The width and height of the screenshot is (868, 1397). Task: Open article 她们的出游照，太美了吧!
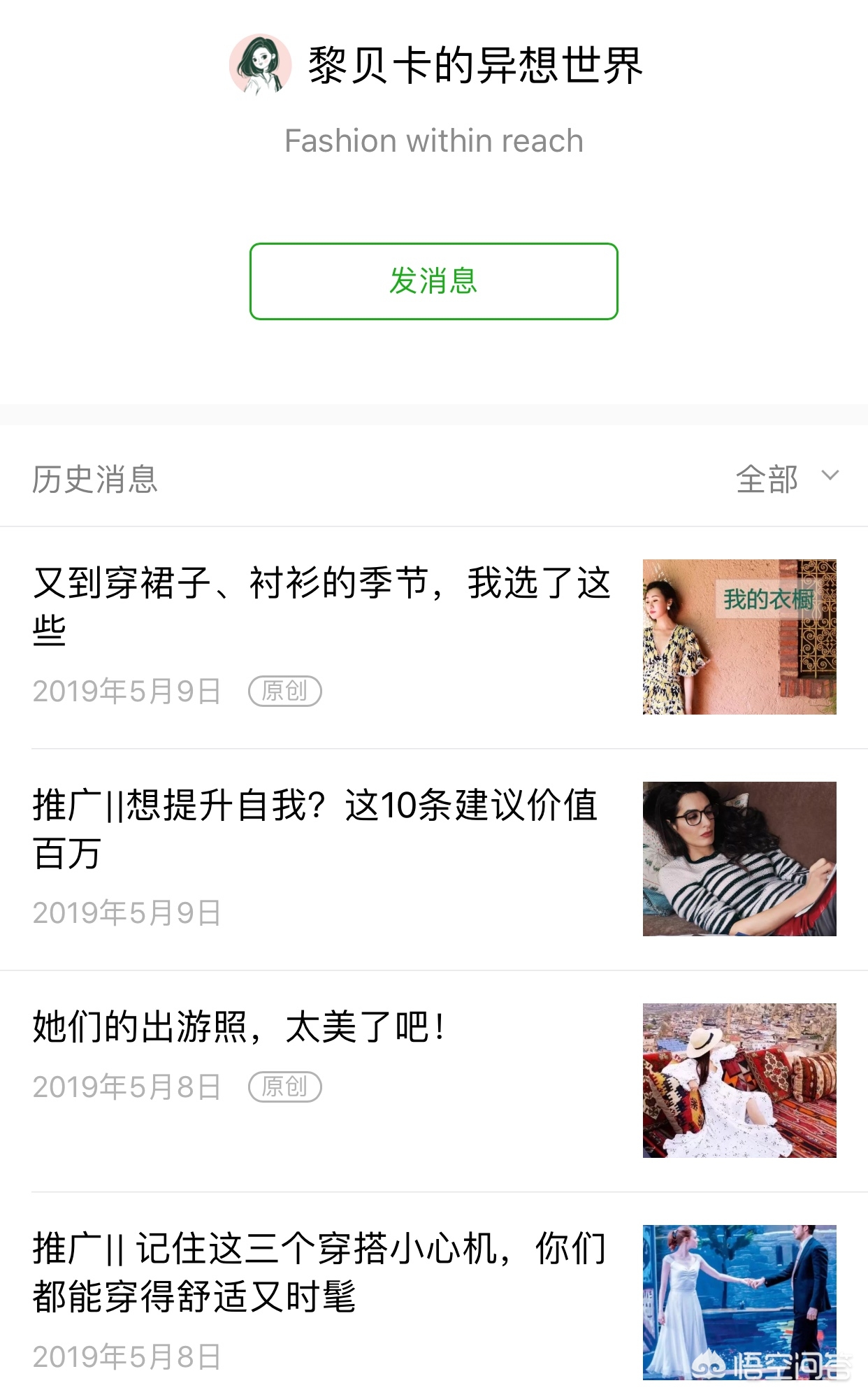(x=238, y=1026)
